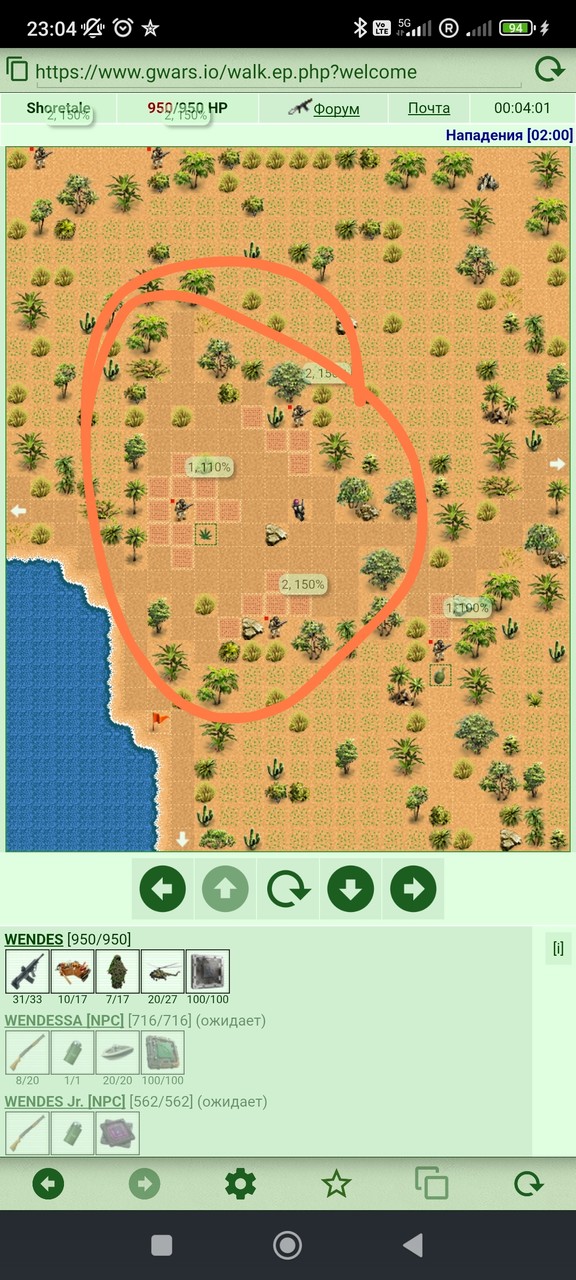Go back using the browser's bottom toolbar
Viewport: 576px width, 1280px height.
pyautogui.click(x=48, y=1185)
